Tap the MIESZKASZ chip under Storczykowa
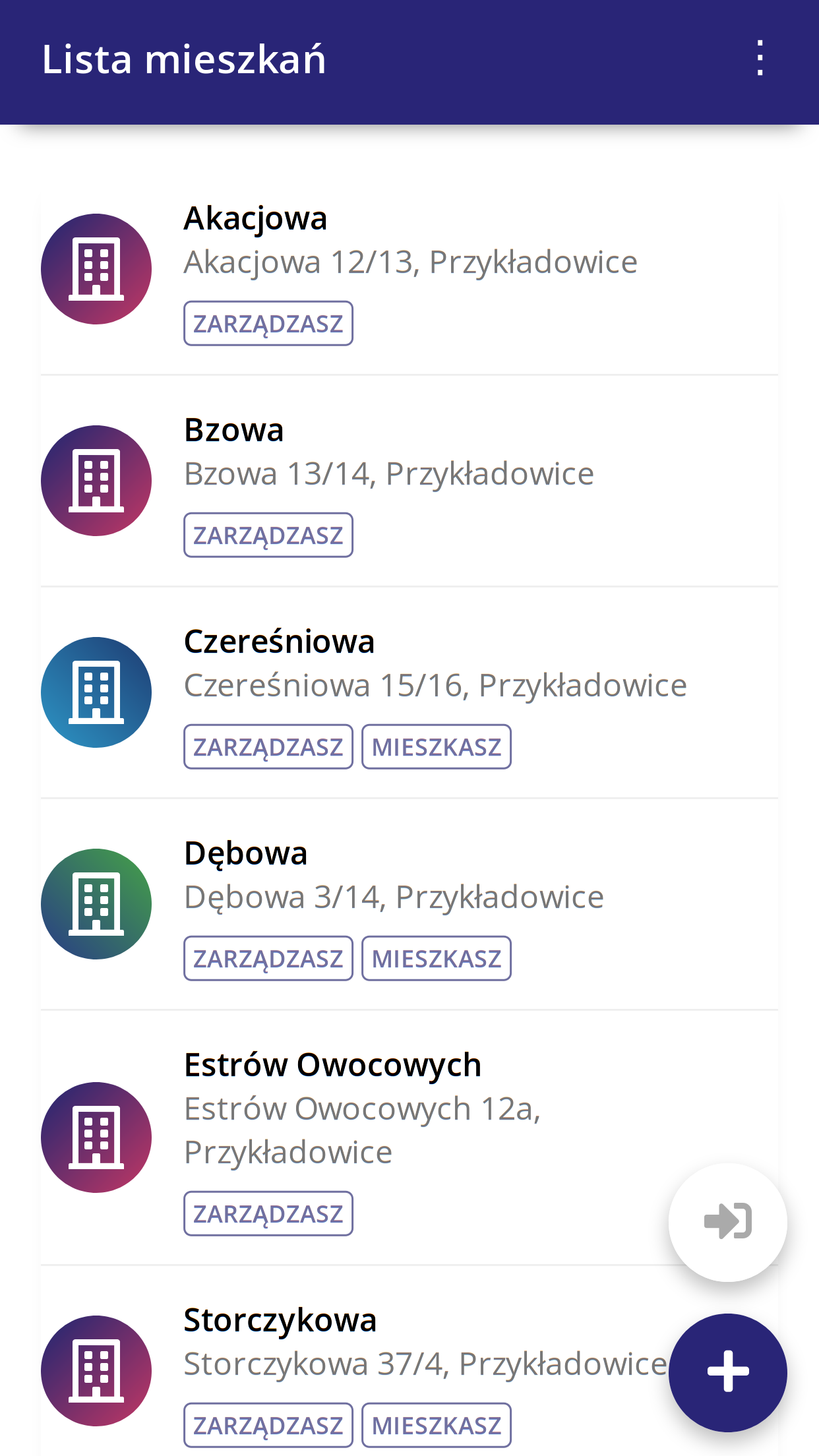Image resolution: width=819 pixels, height=1456 pixels. pos(437,1424)
